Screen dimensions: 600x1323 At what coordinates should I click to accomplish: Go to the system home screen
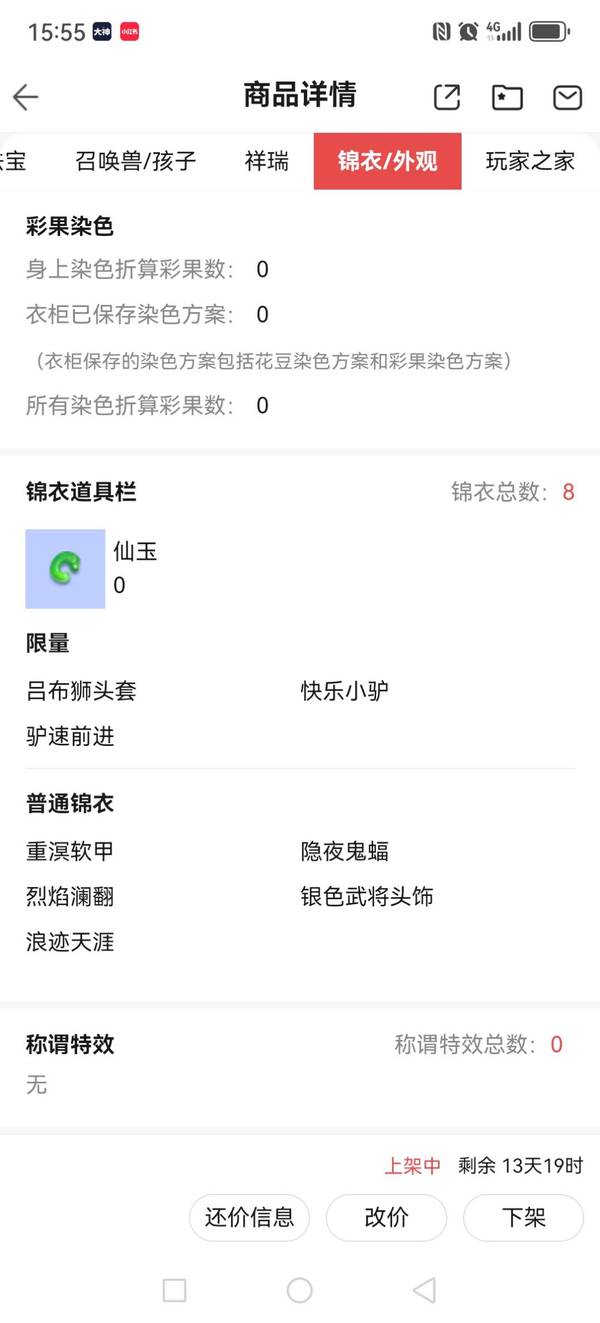click(x=299, y=1290)
